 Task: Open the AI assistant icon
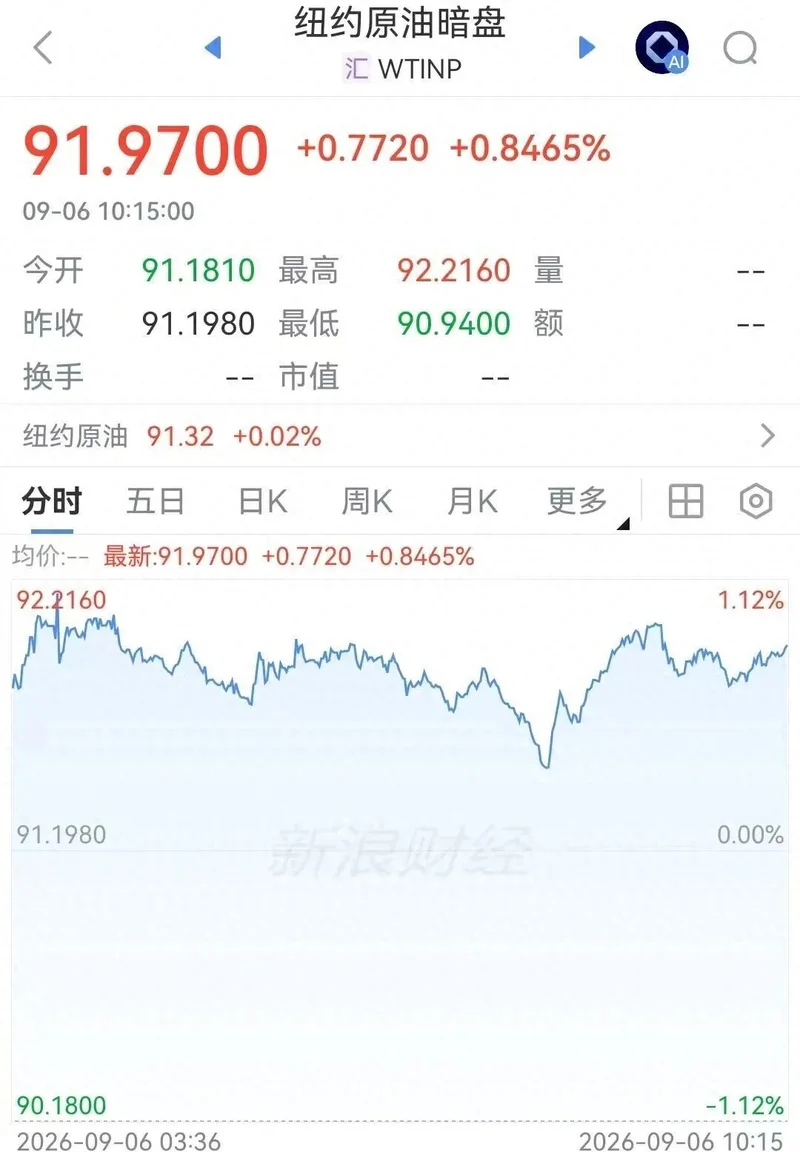pos(663,48)
